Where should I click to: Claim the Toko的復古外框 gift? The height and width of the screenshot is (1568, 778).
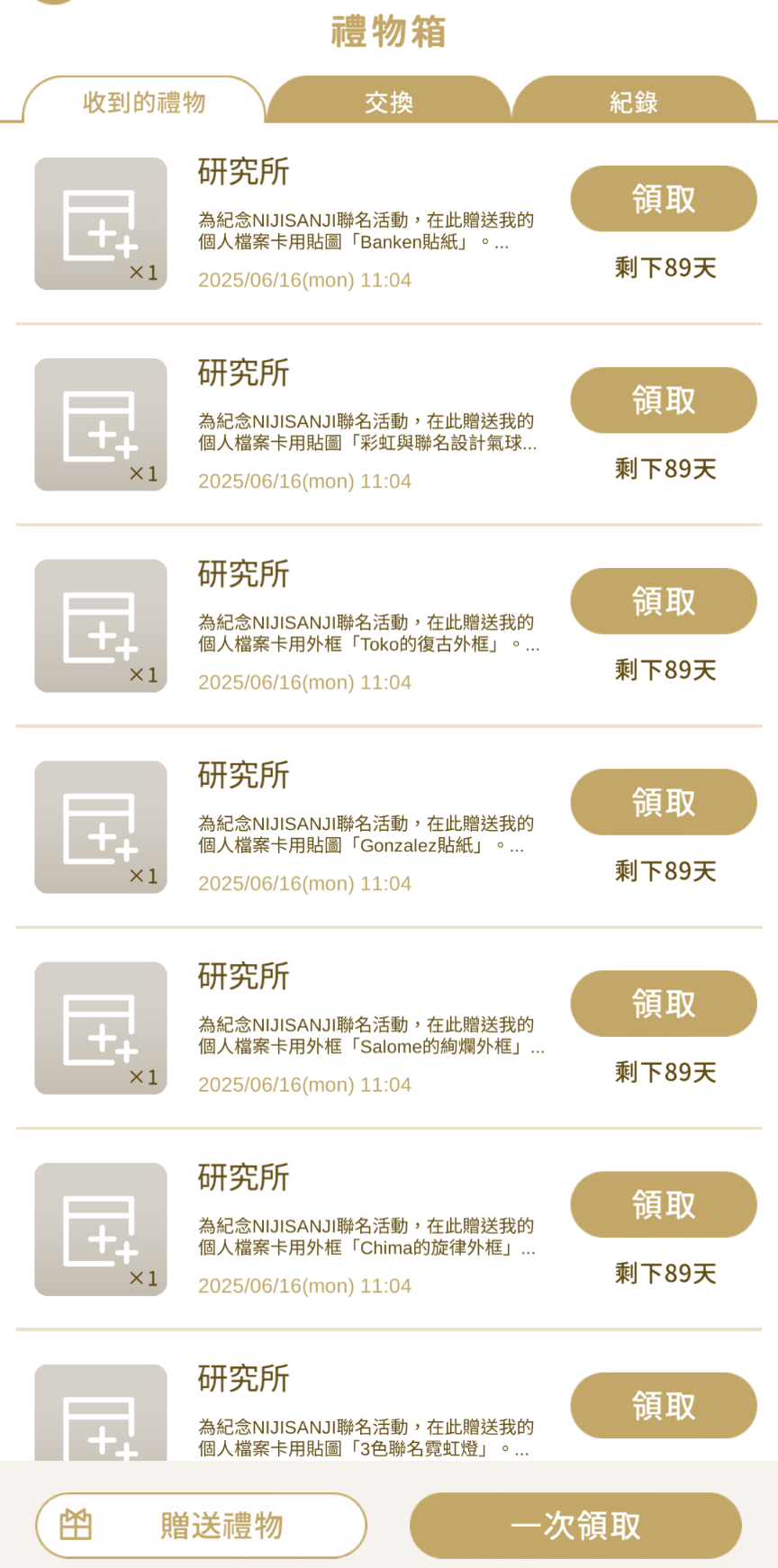point(664,601)
